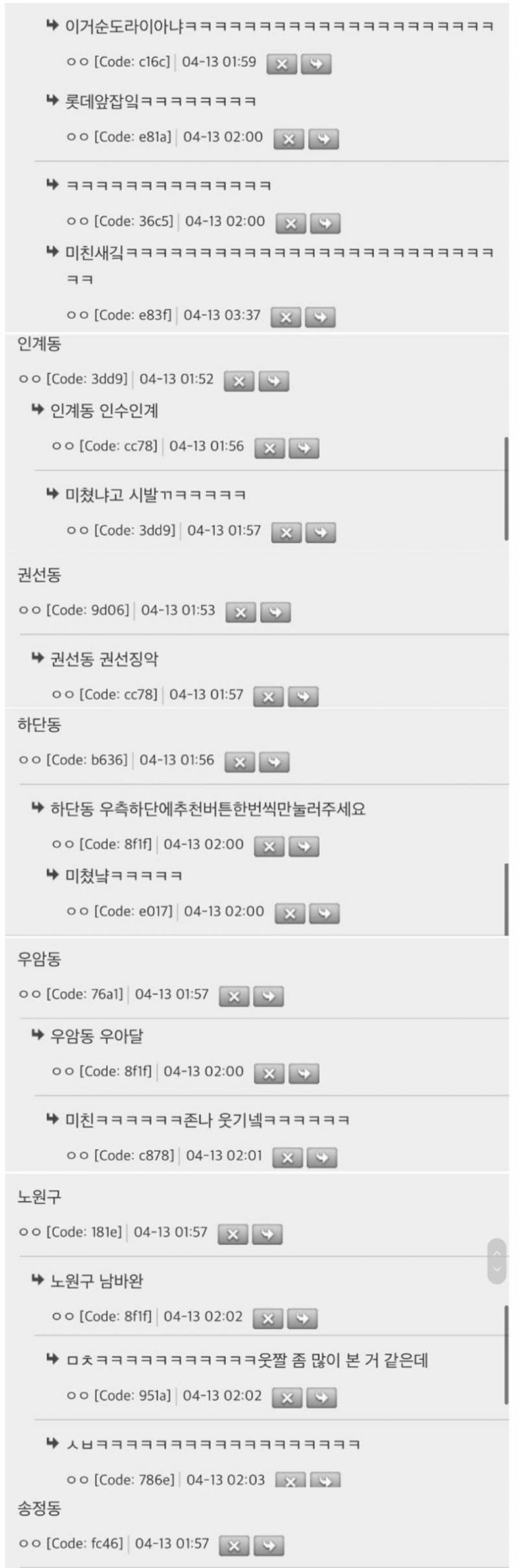Delete the comment from Code c878

point(287,1157)
